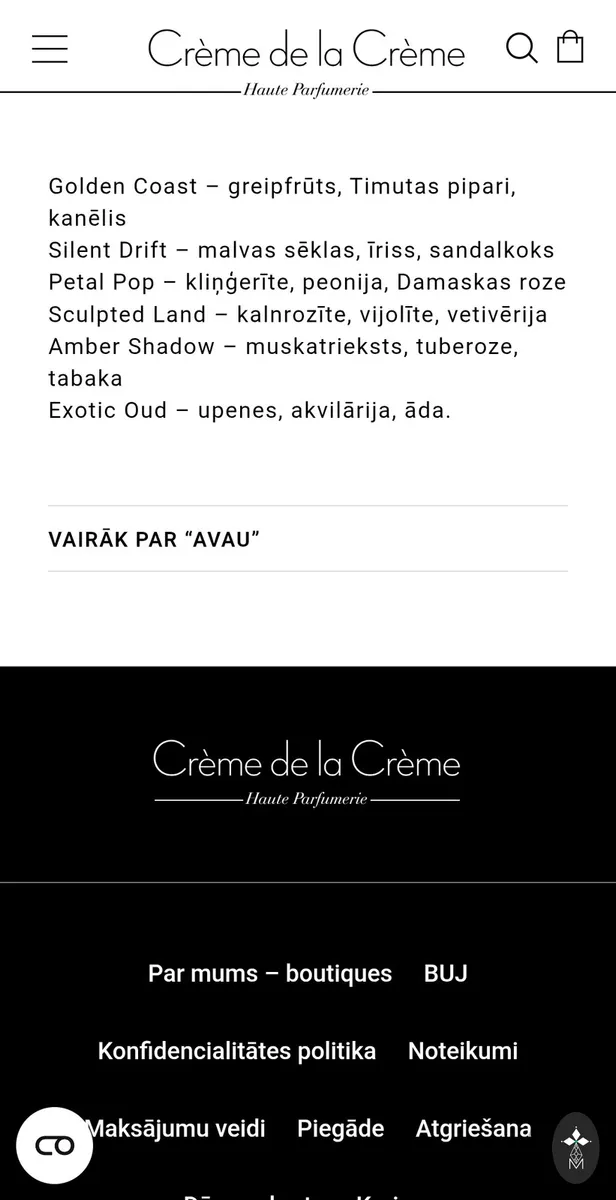Image resolution: width=616 pixels, height=1200 pixels.
Task: Open the hamburger menu
Action: [x=50, y=49]
